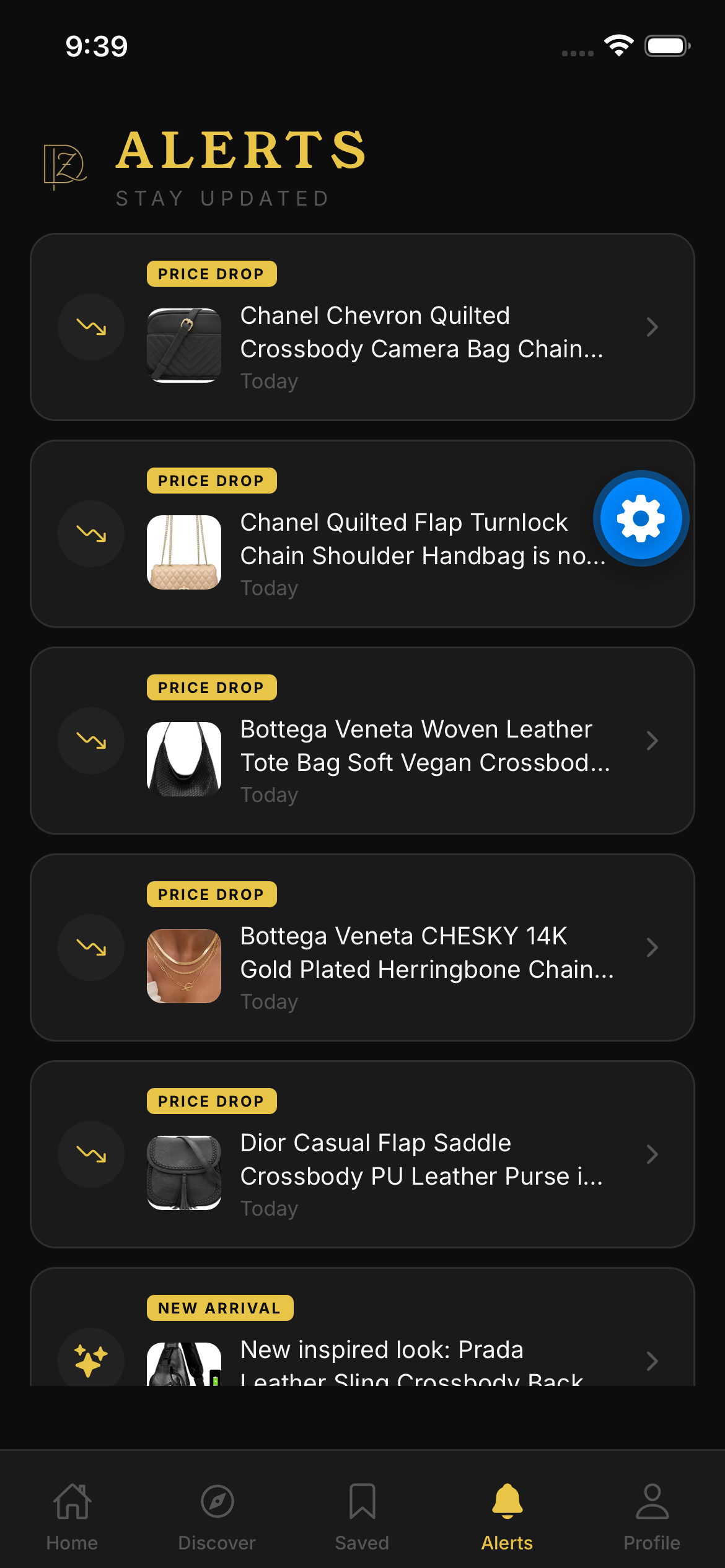This screenshot has height=1568, width=725.
Task: Click the price-drop arrow icon on Dior Casual alert
Action: (x=90, y=1154)
